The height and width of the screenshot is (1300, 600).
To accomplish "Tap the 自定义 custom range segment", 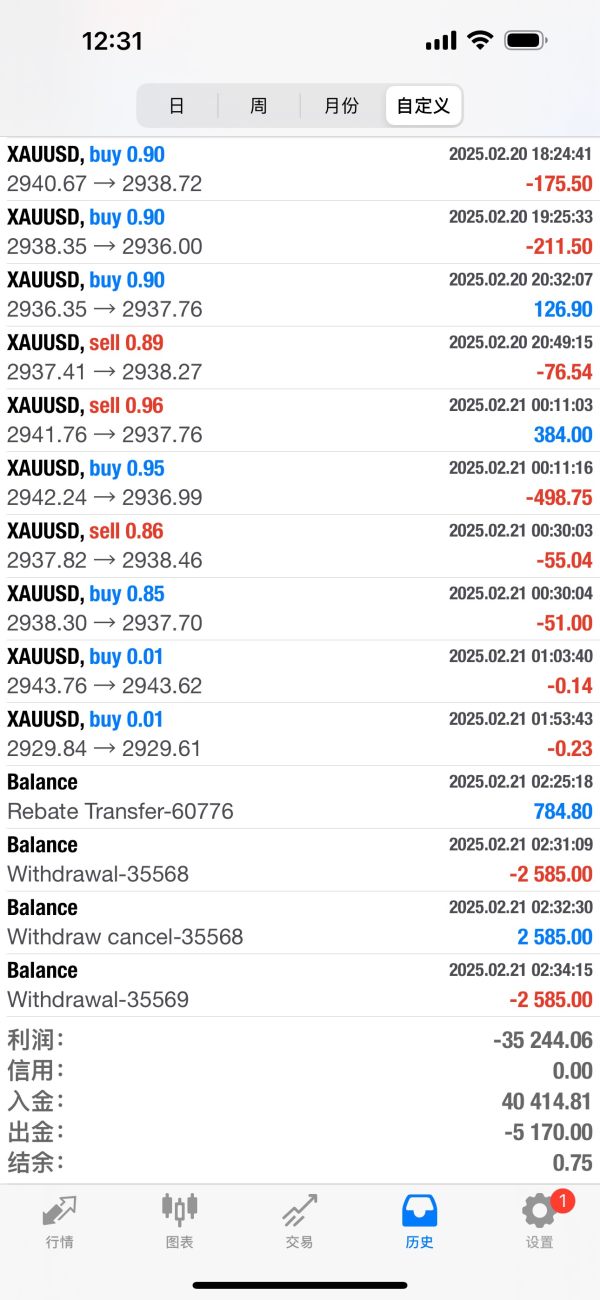I will coord(424,105).
